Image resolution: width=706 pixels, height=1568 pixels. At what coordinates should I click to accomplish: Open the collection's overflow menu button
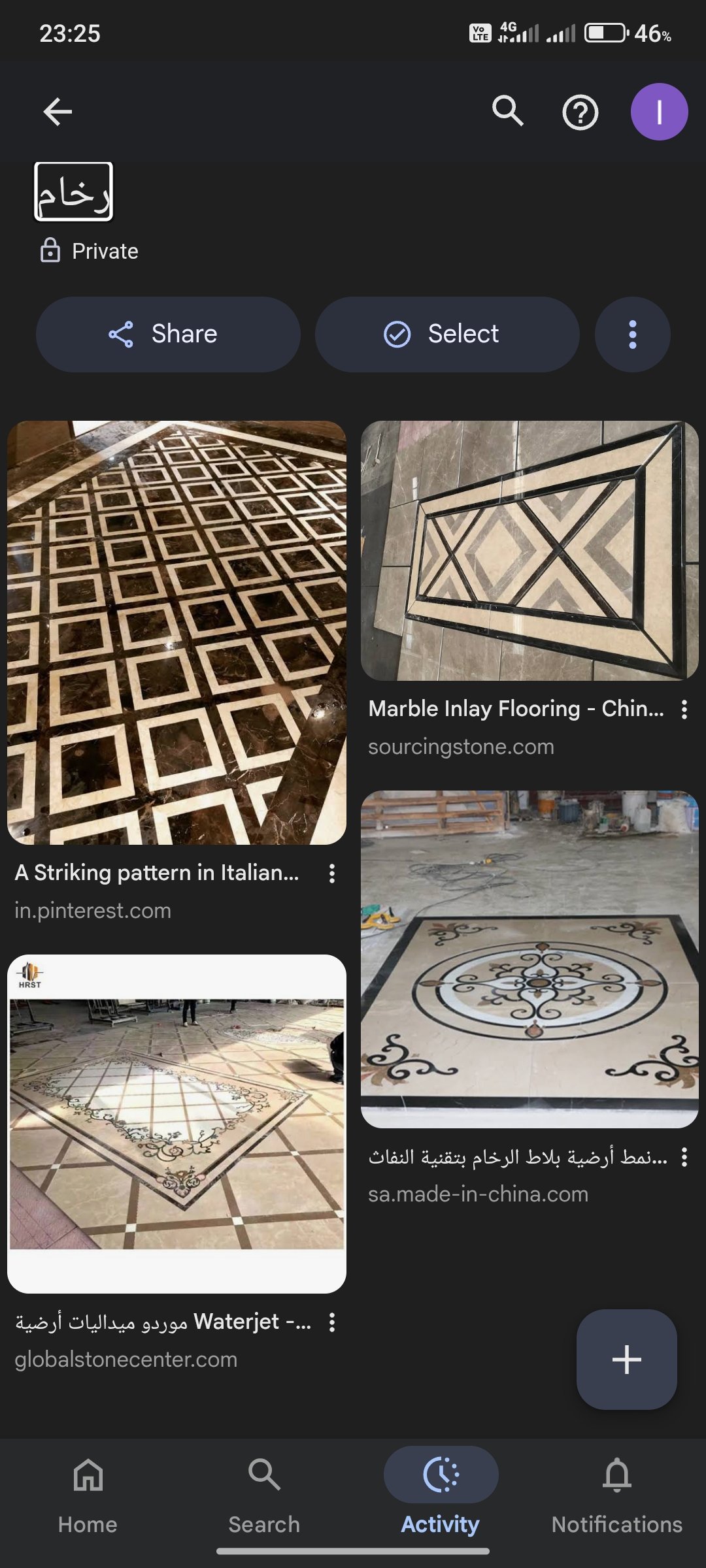click(632, 335)
